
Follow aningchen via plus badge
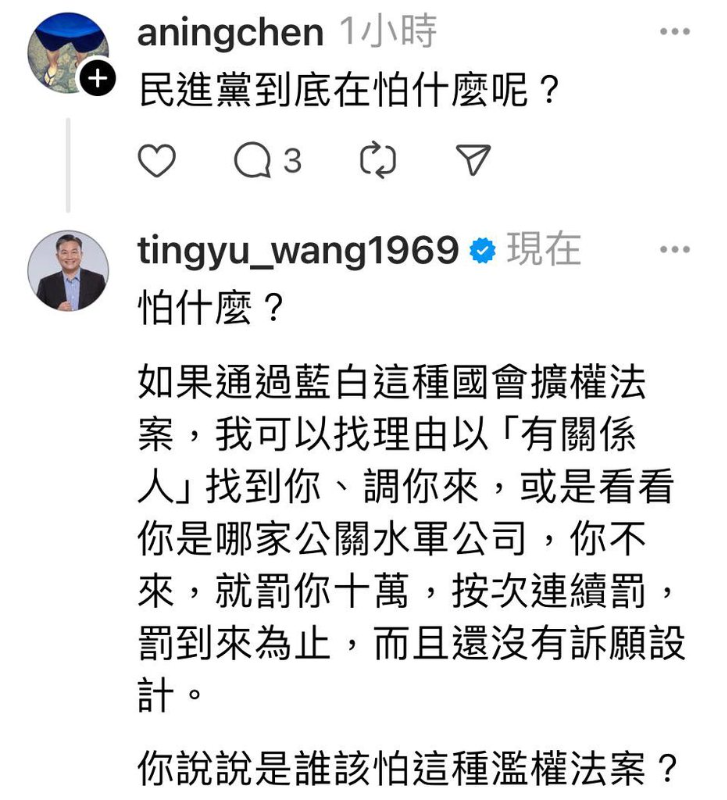[x=97, y=79]
